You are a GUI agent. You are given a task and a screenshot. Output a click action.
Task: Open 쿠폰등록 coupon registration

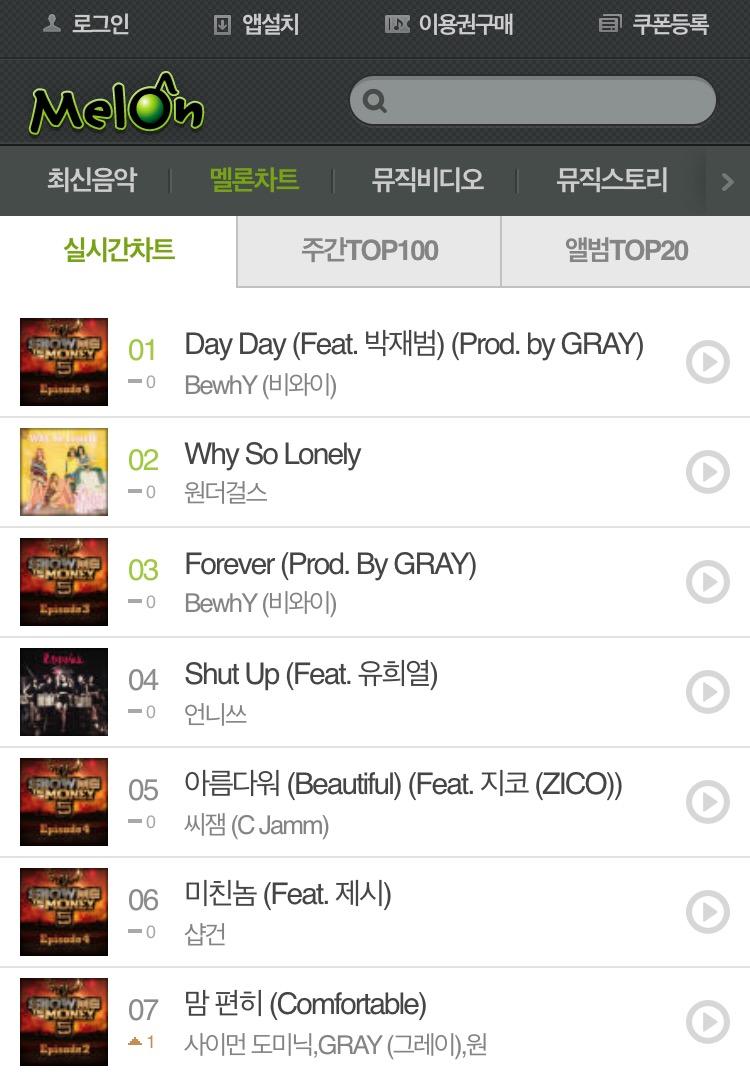[x=654, y=25]
